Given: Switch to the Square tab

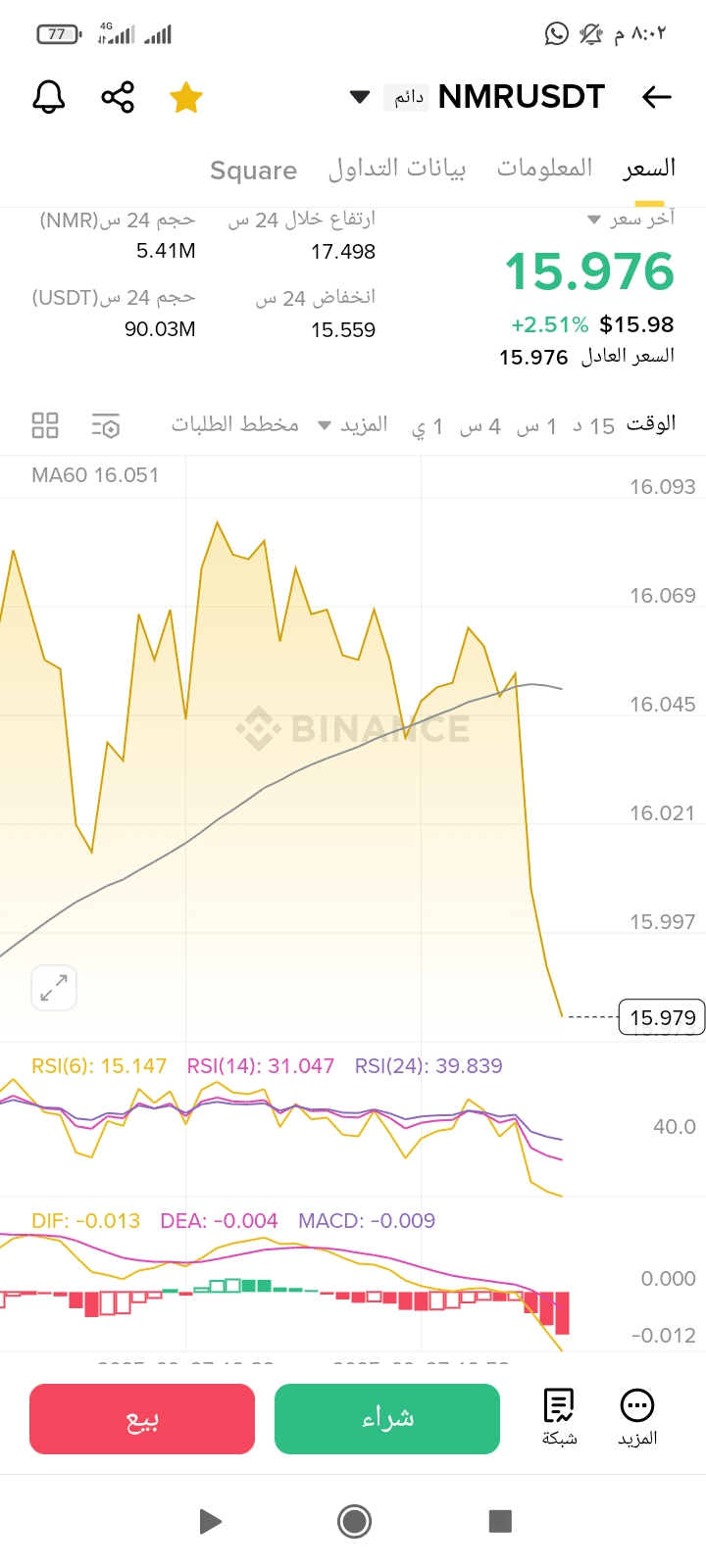Looking at the screenshot, I should point(253,171).
